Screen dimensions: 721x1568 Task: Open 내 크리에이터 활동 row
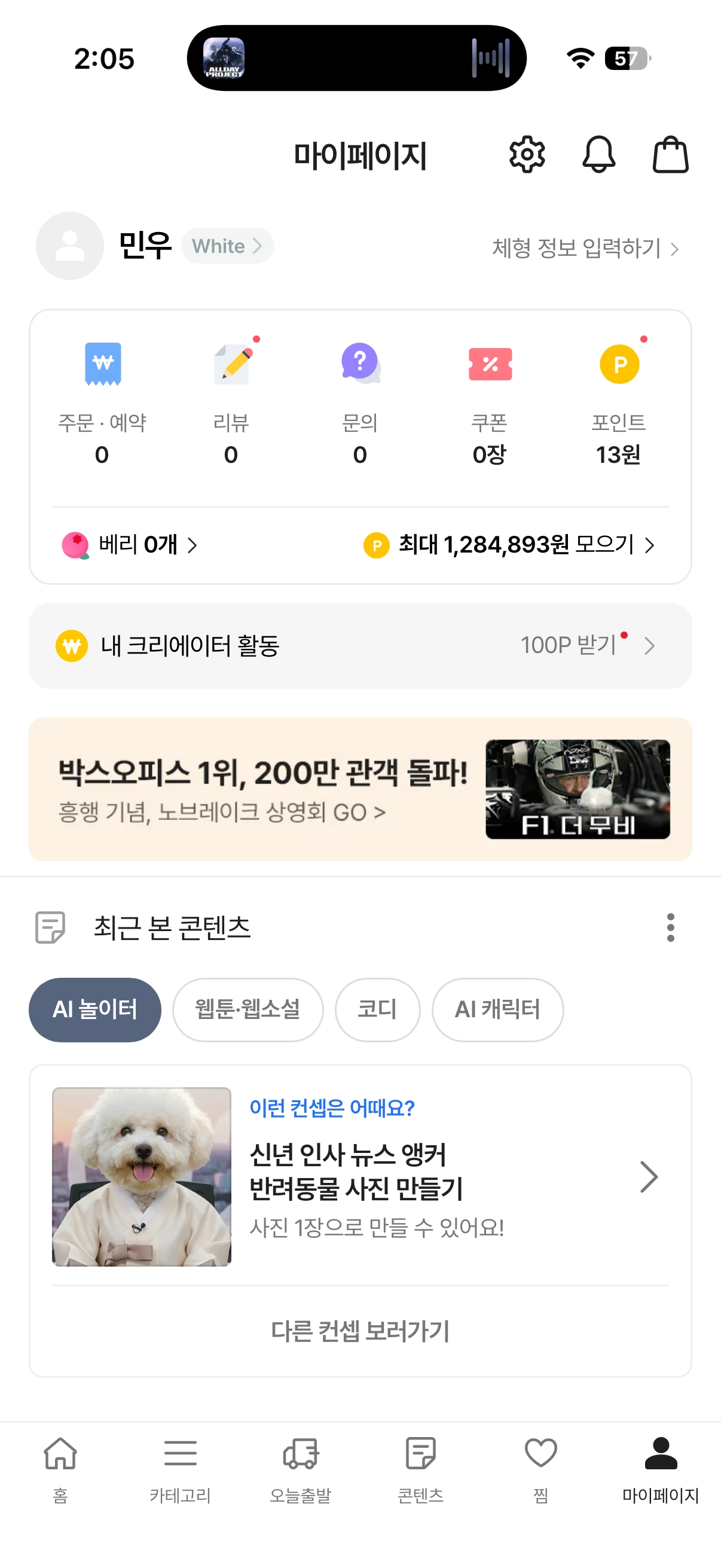pos(360,646)
